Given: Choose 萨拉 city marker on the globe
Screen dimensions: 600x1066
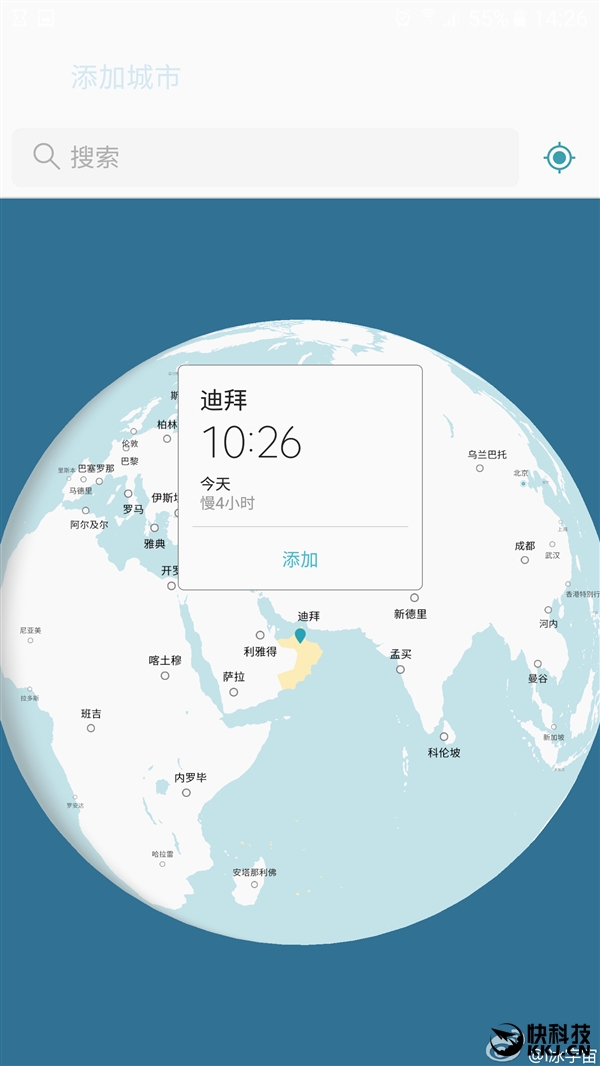Looking at the screenshot, I should coord(234,691).
